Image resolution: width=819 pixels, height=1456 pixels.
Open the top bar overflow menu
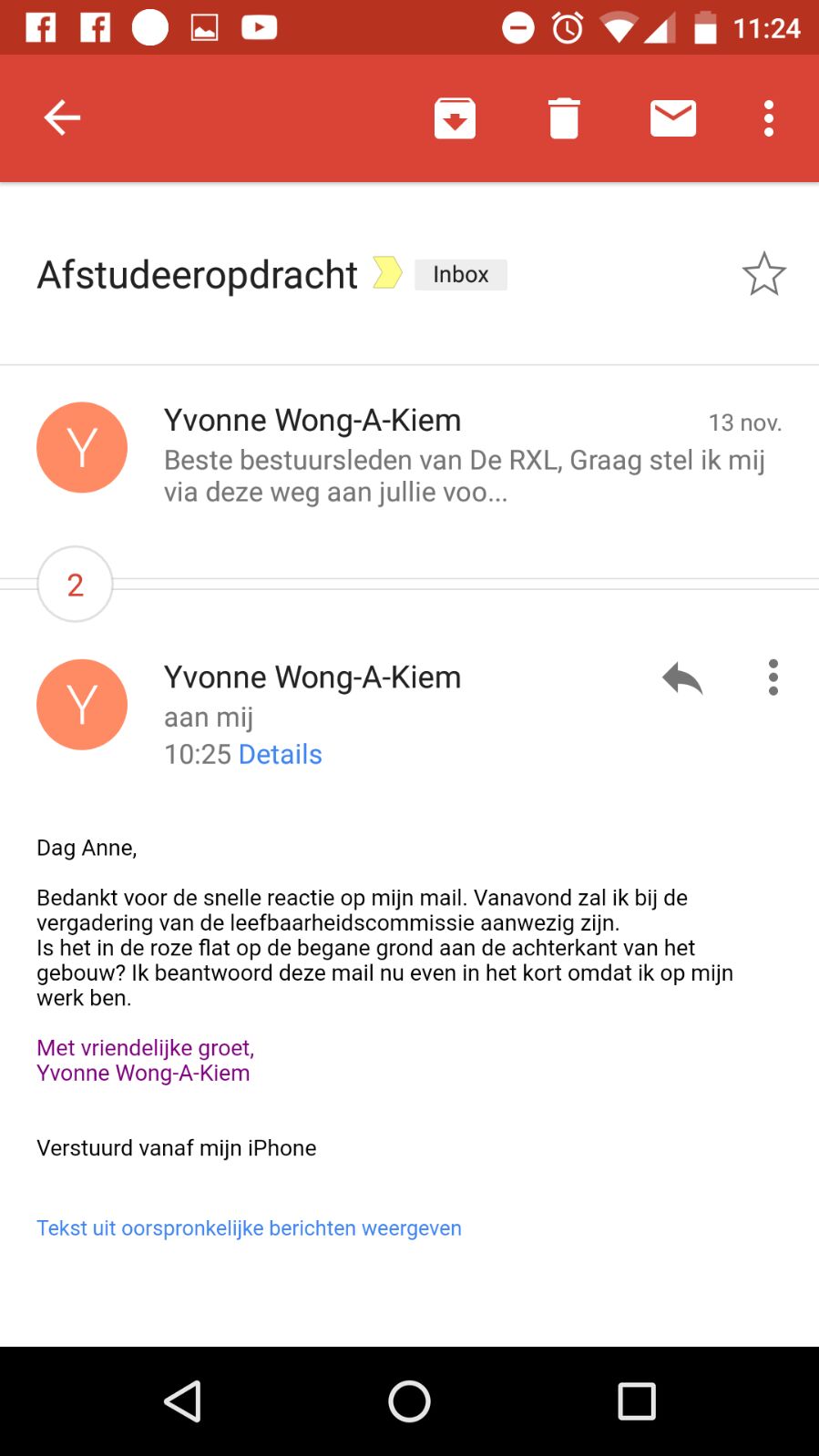[769, 118]
